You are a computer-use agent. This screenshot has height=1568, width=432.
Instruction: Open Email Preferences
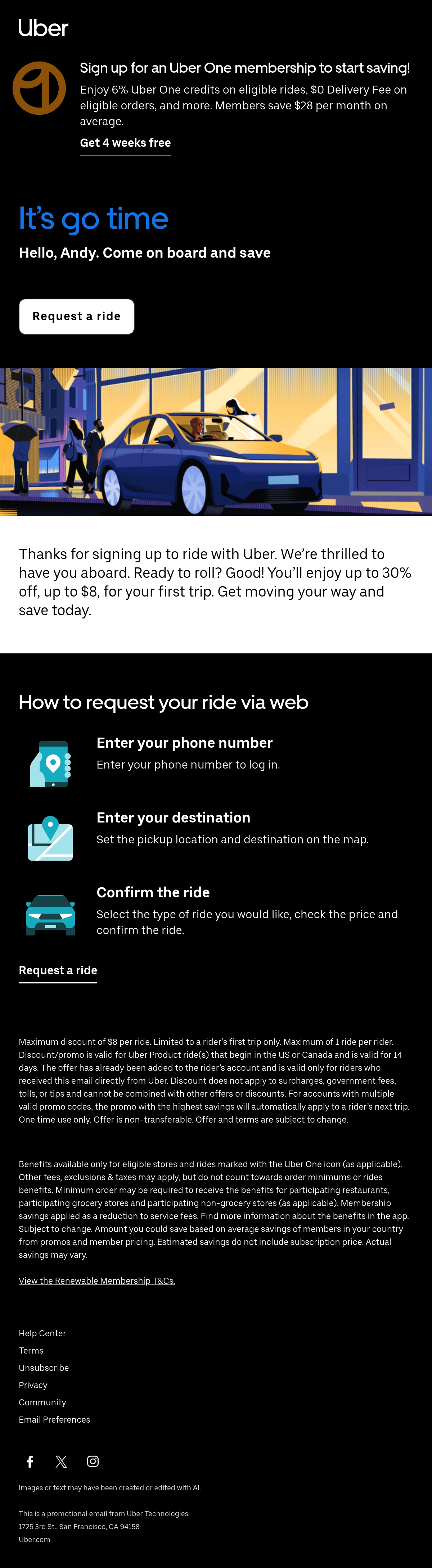click(x=54, y=1419)
